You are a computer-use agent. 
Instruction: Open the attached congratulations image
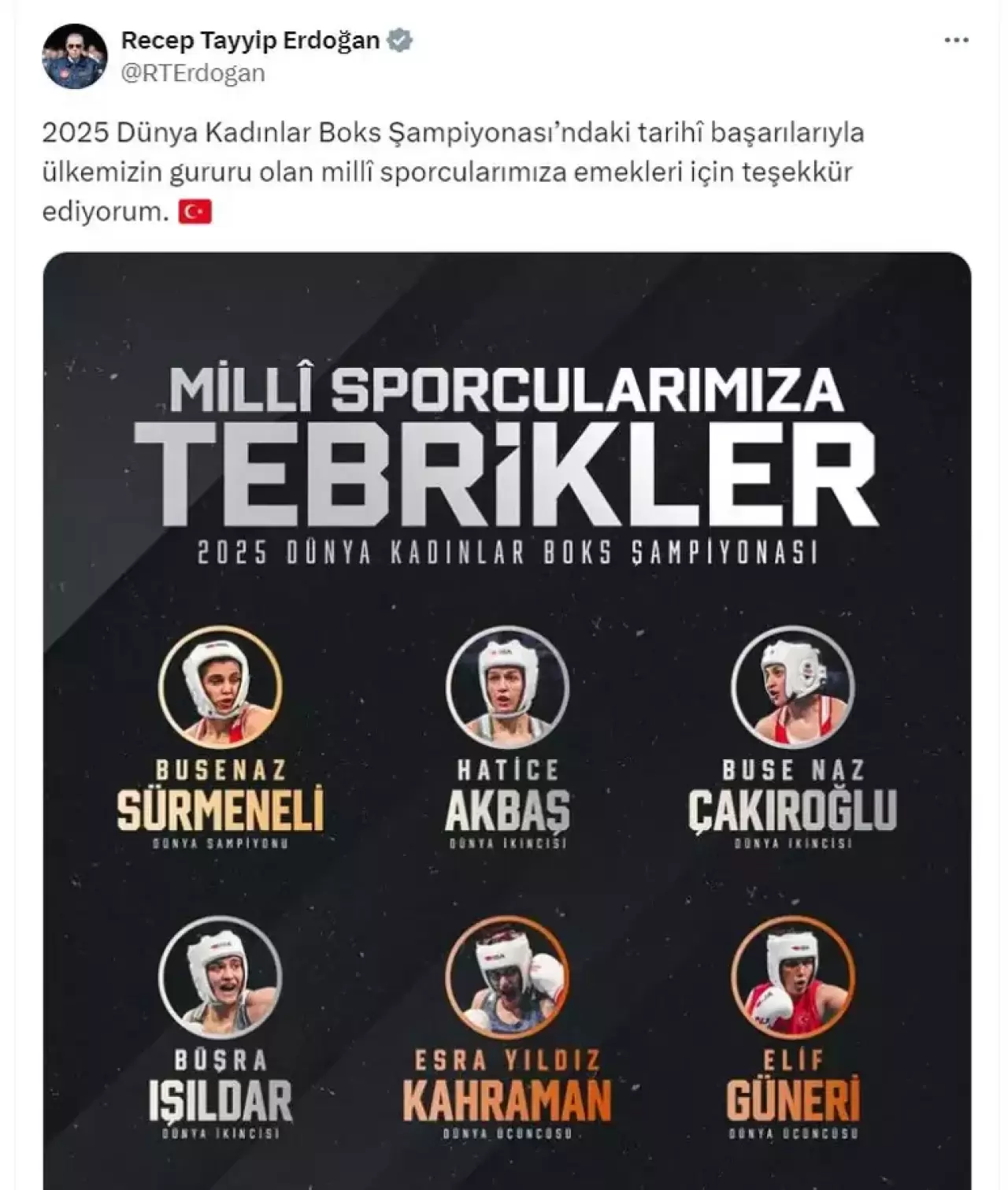click(506, 709)
